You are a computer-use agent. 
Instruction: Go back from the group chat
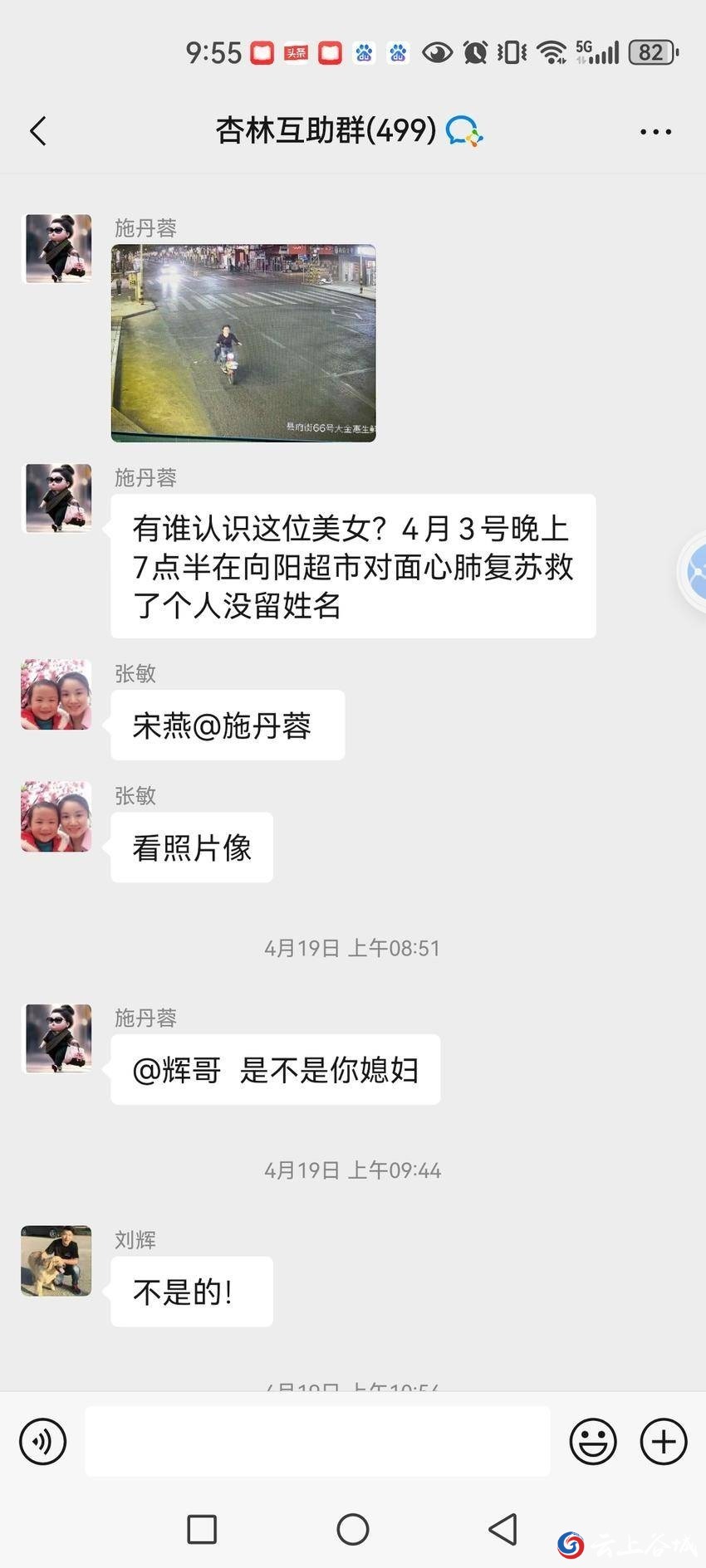[38, 131]
